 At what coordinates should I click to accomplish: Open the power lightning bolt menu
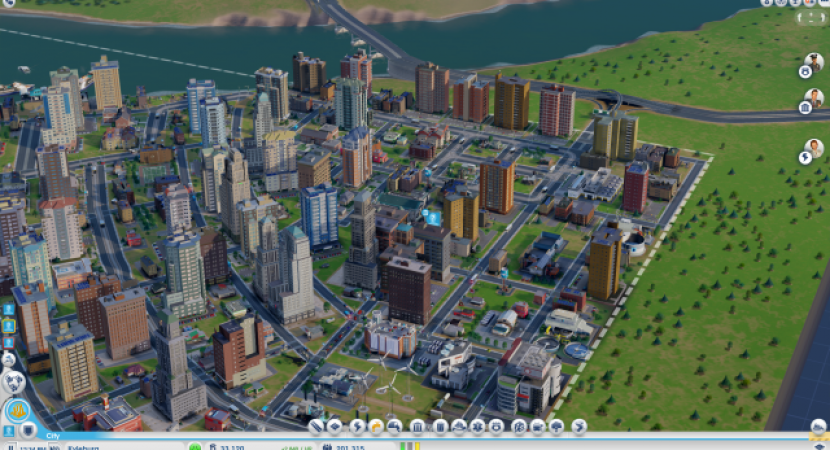[x=357, y=427]
